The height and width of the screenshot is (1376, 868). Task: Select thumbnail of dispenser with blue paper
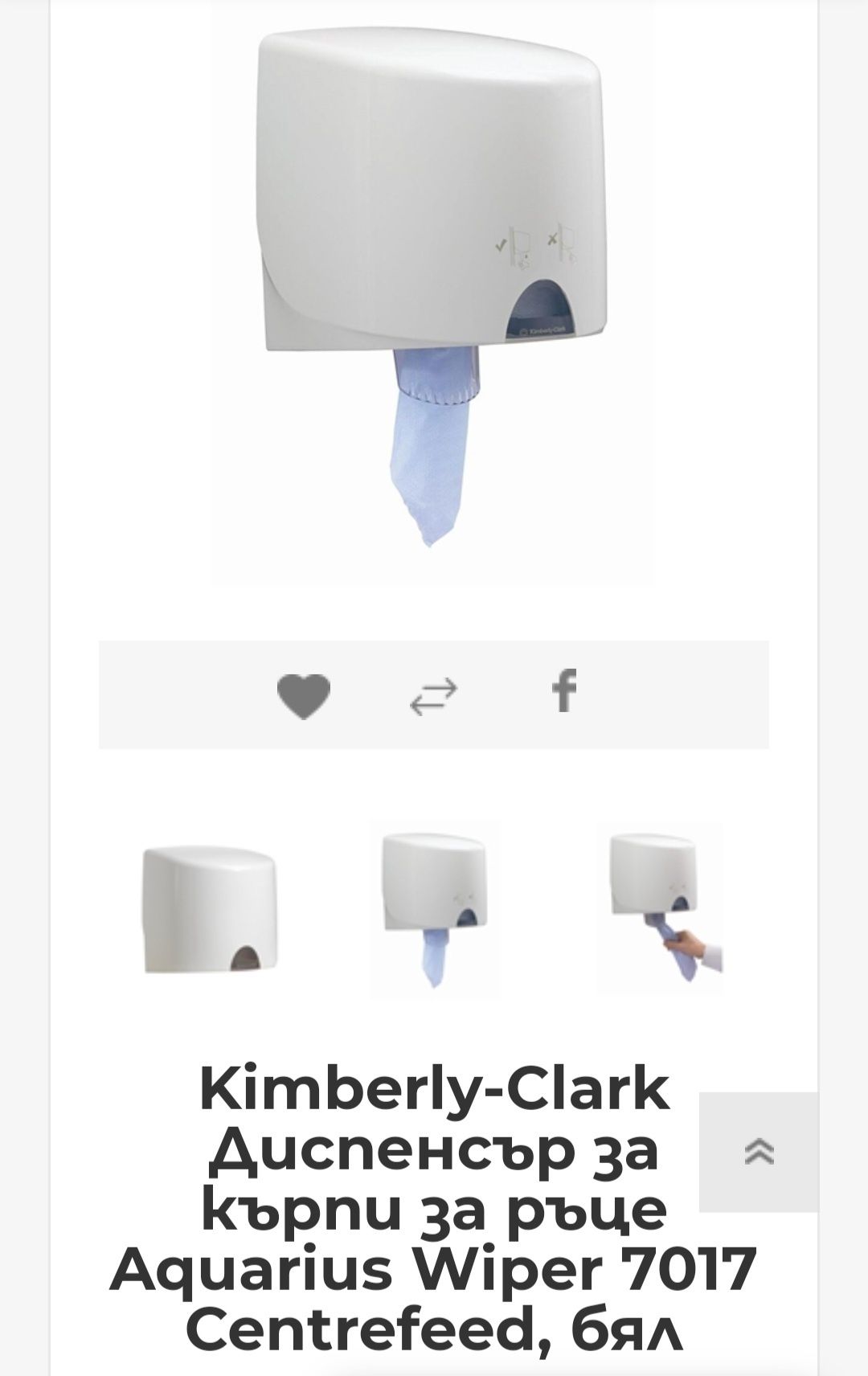coord(433,910)
